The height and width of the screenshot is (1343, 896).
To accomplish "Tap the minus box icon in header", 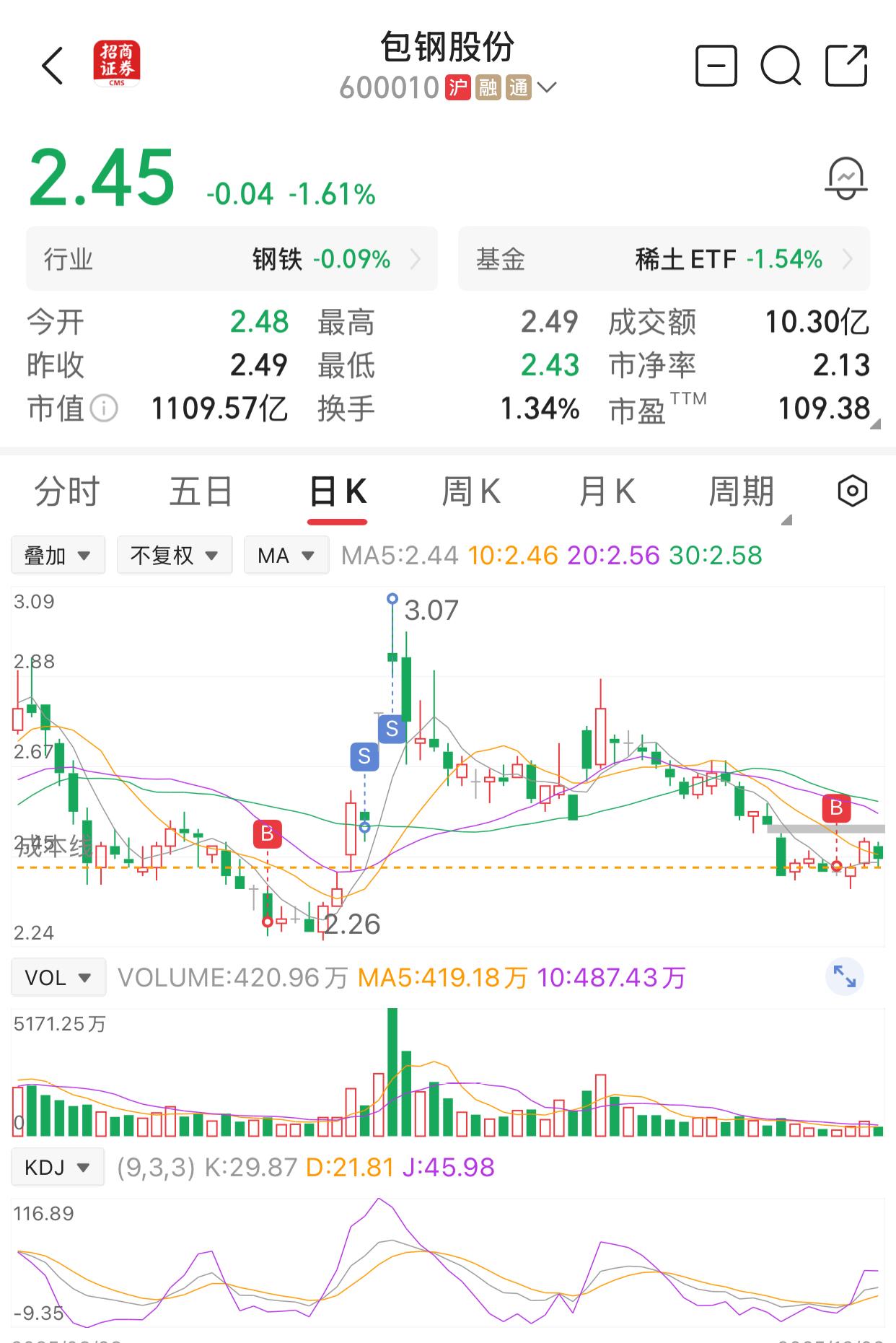I will tap(716, 66).
